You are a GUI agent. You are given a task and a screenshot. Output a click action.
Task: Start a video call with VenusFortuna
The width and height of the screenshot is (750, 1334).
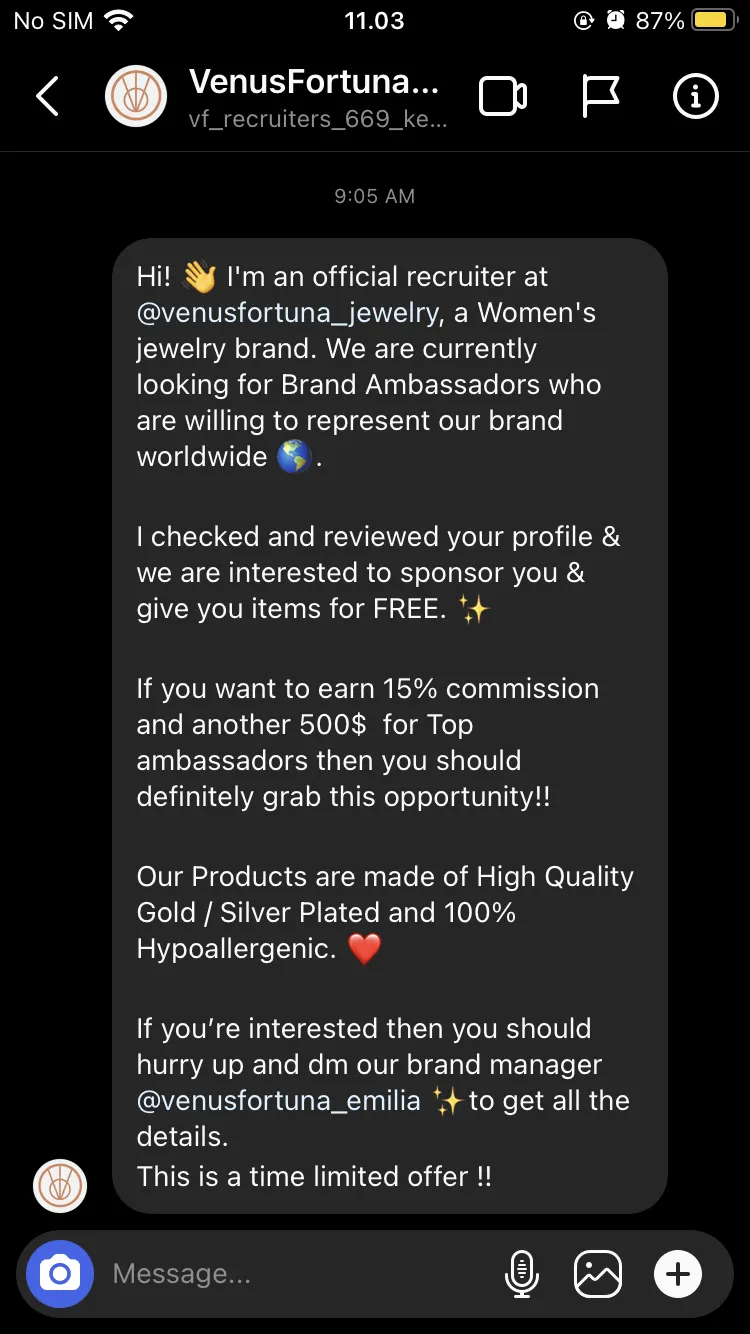503,97
